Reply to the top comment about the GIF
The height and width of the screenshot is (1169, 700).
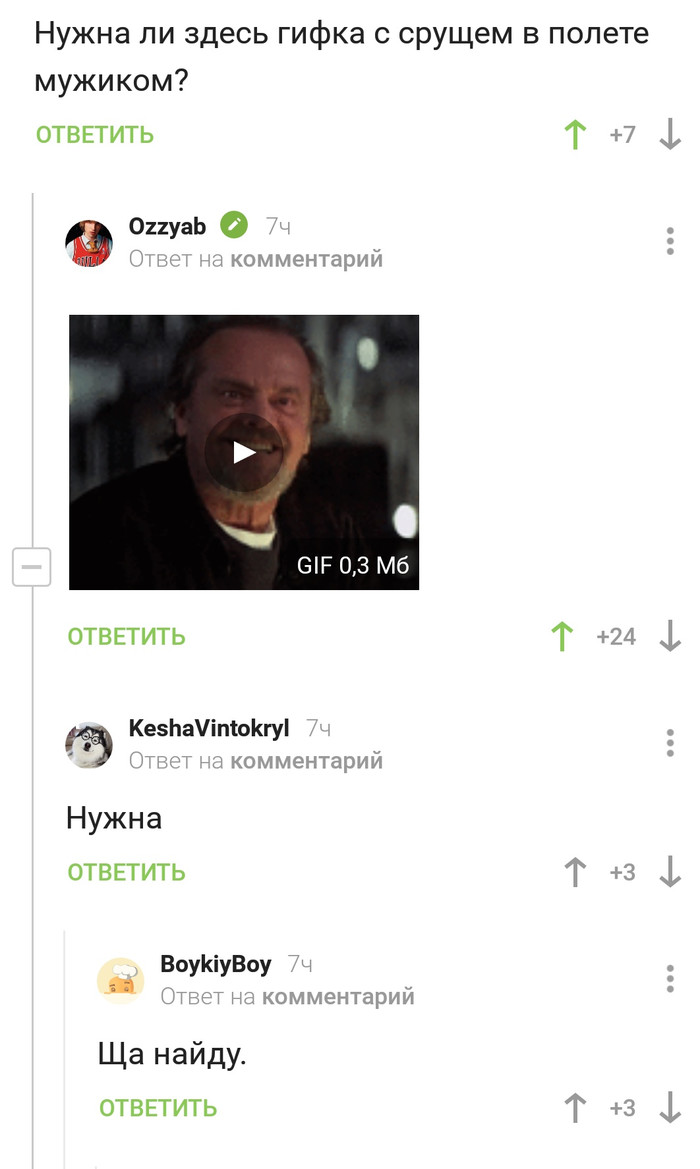click(95, 135)
